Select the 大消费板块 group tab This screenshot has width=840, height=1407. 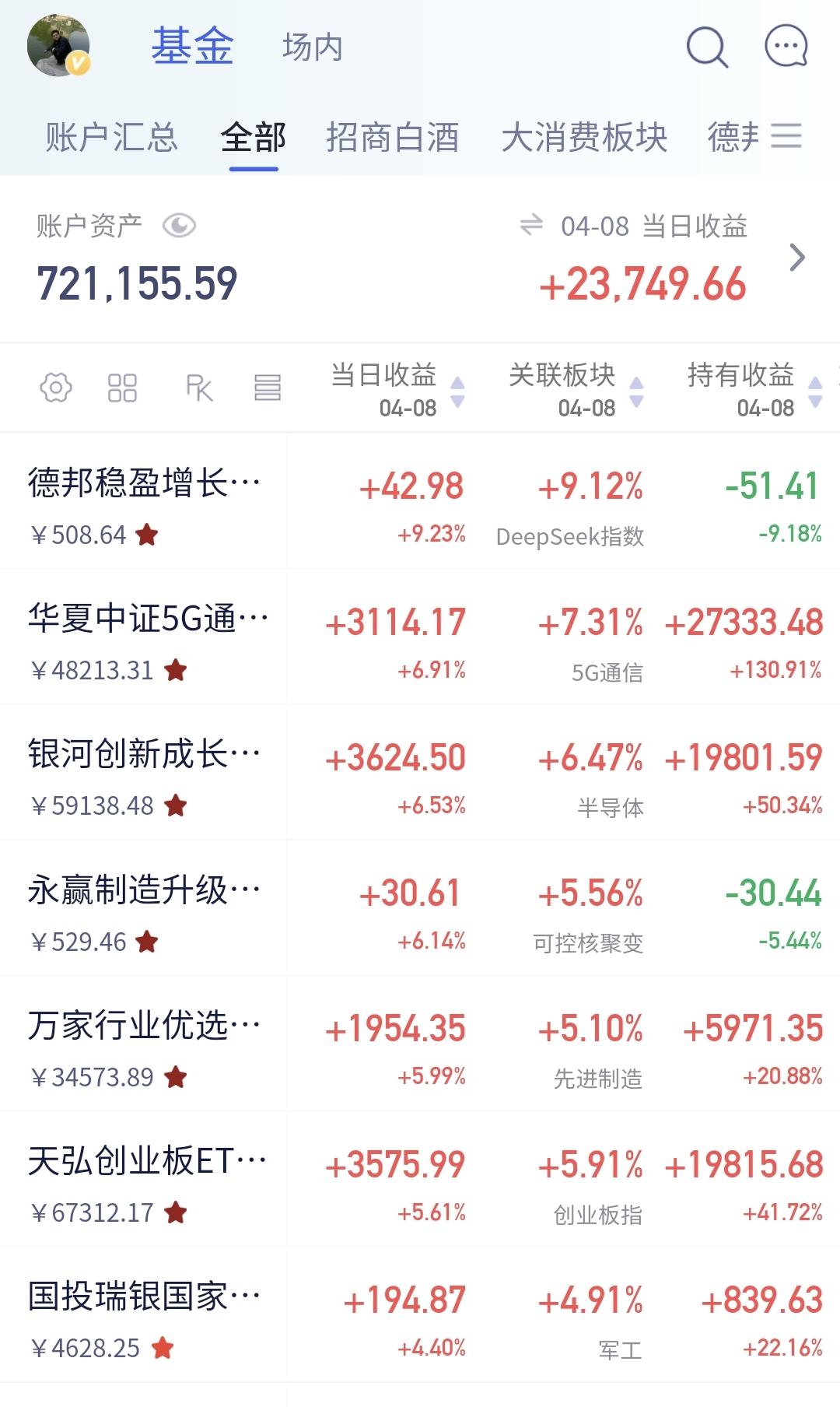(584, 138)
